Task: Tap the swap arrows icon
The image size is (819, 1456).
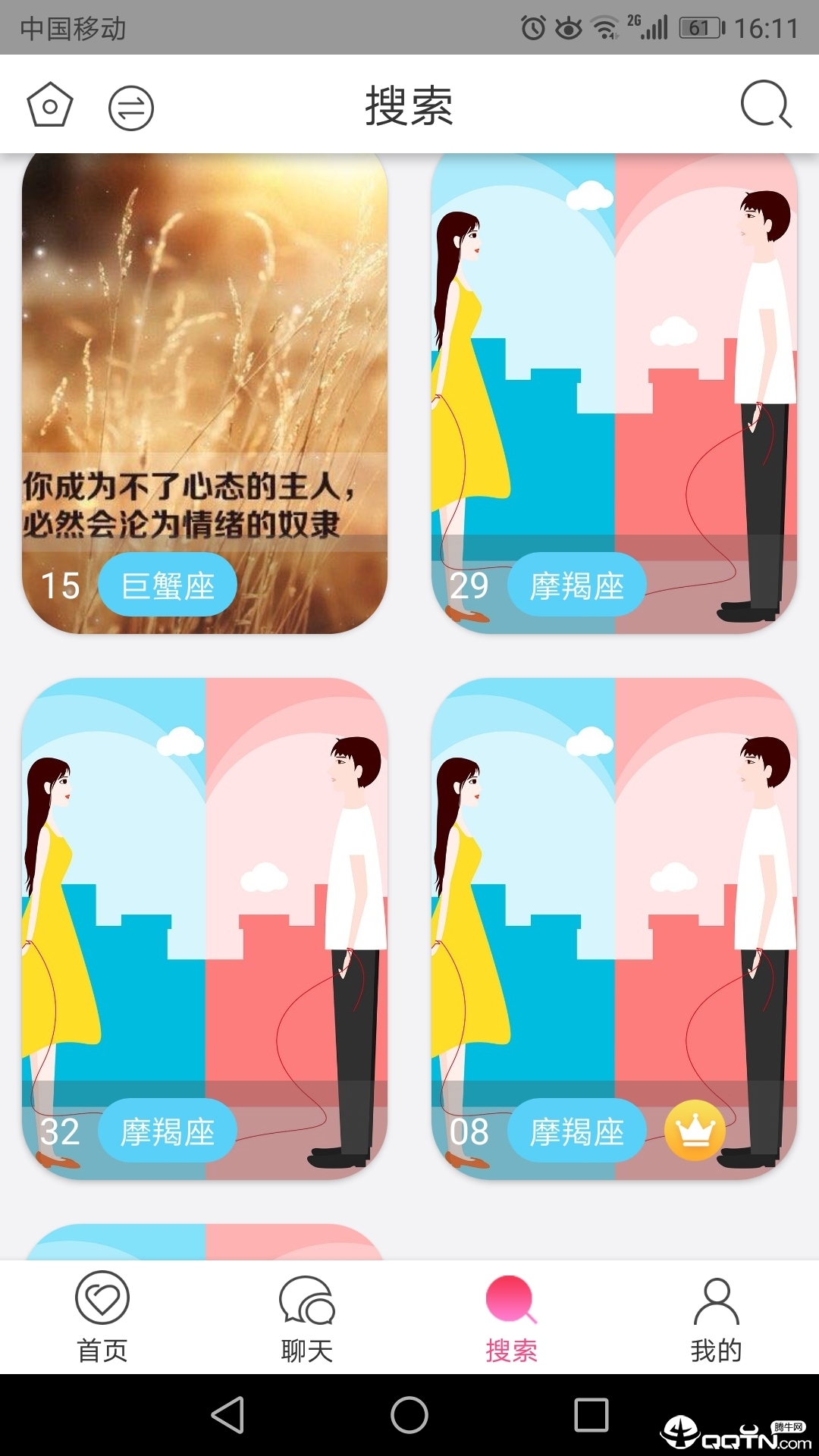Action: click(x=130, y=108)
